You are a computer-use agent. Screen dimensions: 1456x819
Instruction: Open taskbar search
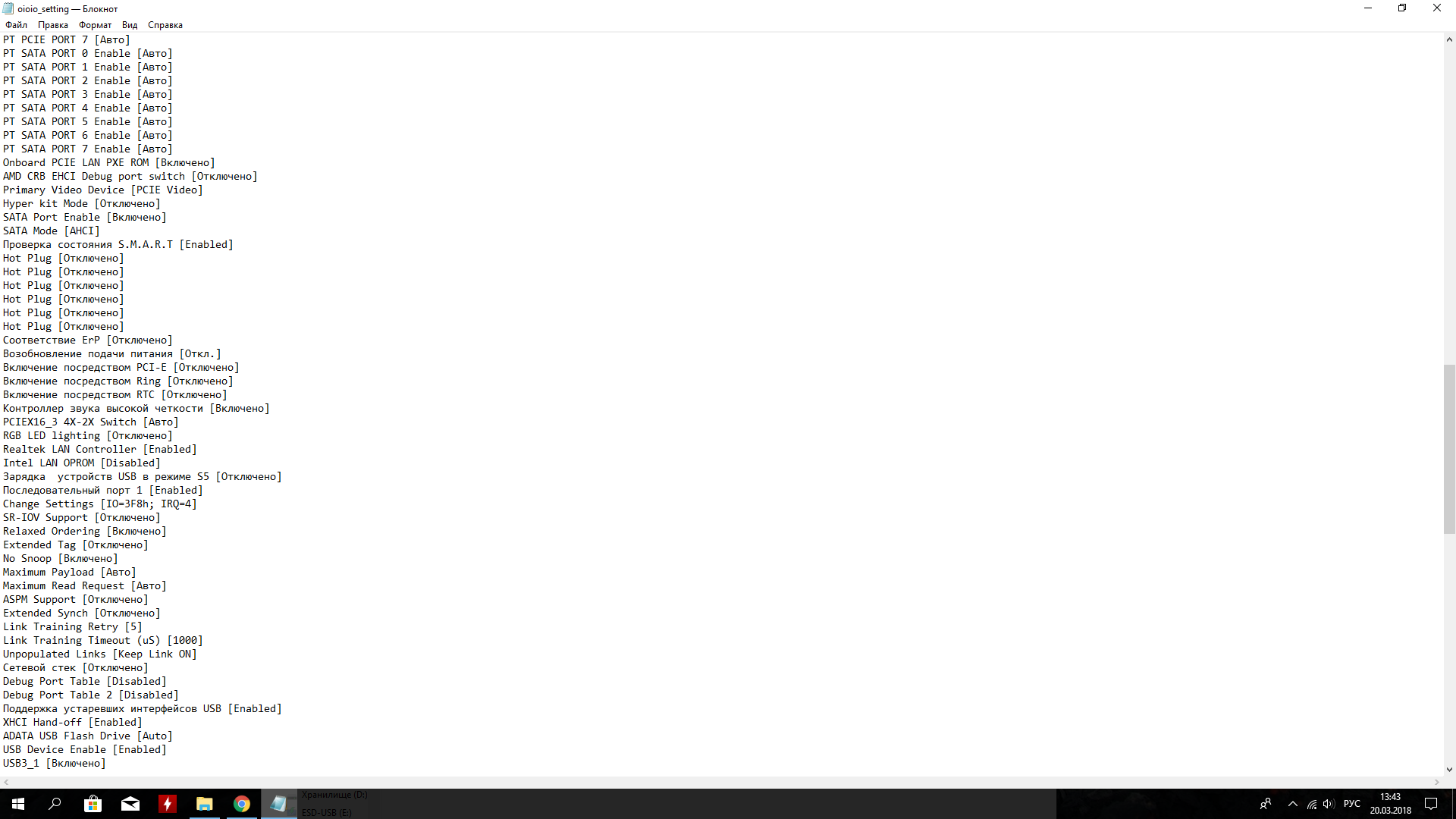tap(55, 804)
